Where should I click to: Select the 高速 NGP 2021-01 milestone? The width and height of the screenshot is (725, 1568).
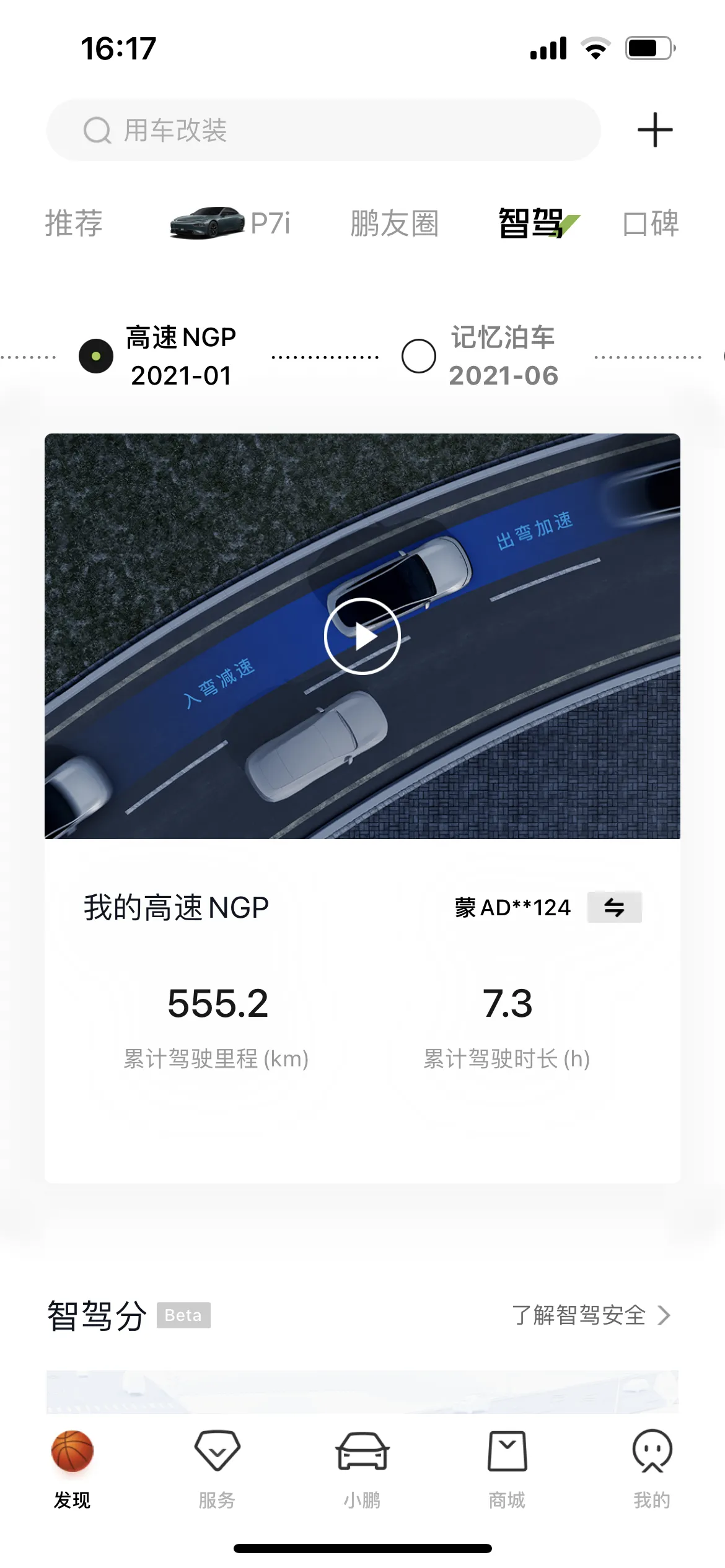click(158, 356)
